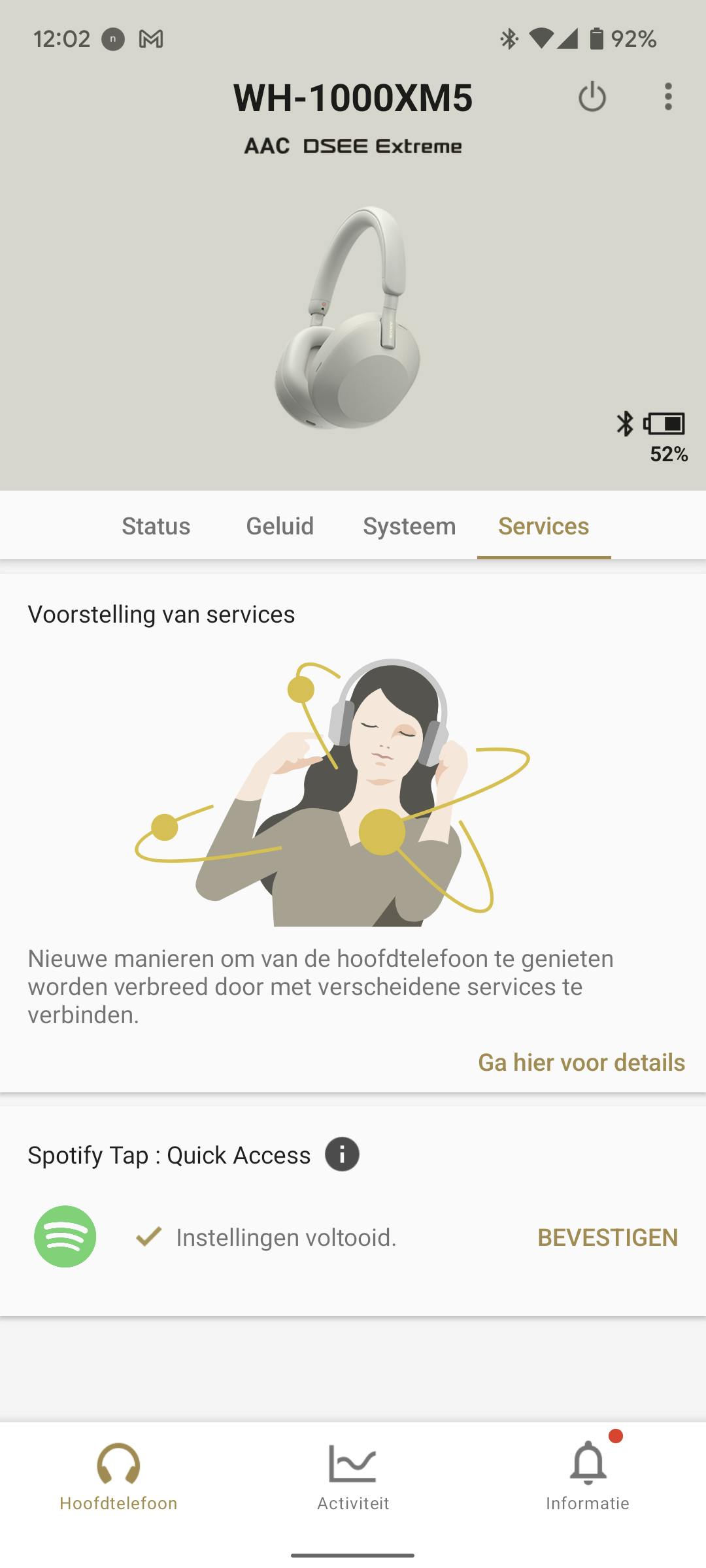Screen dimensions: 706x1568
Task: Switch to the Status tab
Action: coord(156,526)
